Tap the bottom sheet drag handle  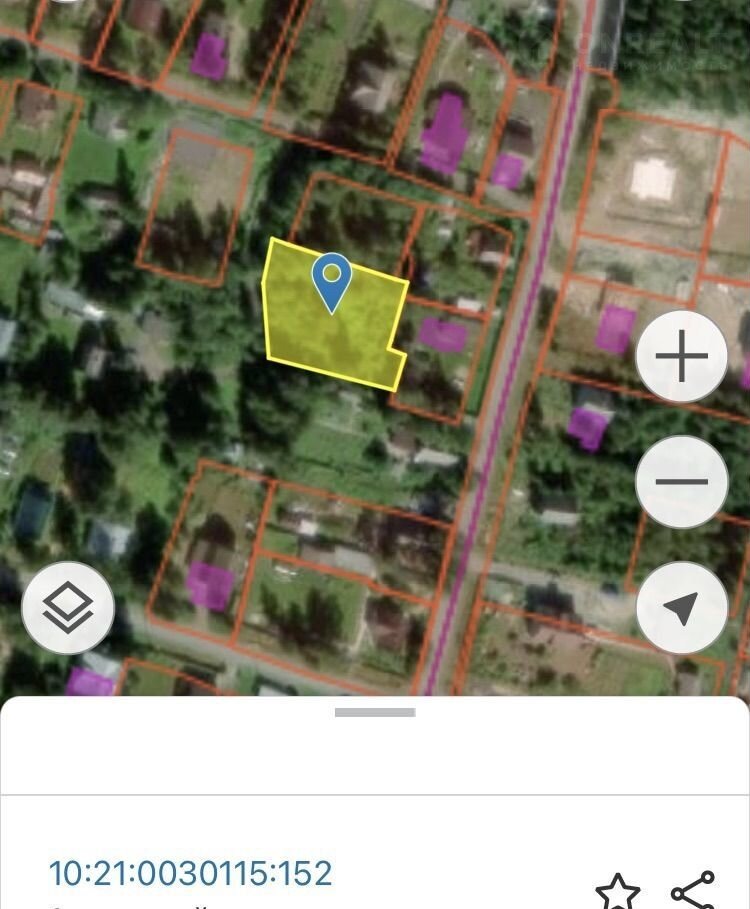pyautogui.click(x=375, y=713)
